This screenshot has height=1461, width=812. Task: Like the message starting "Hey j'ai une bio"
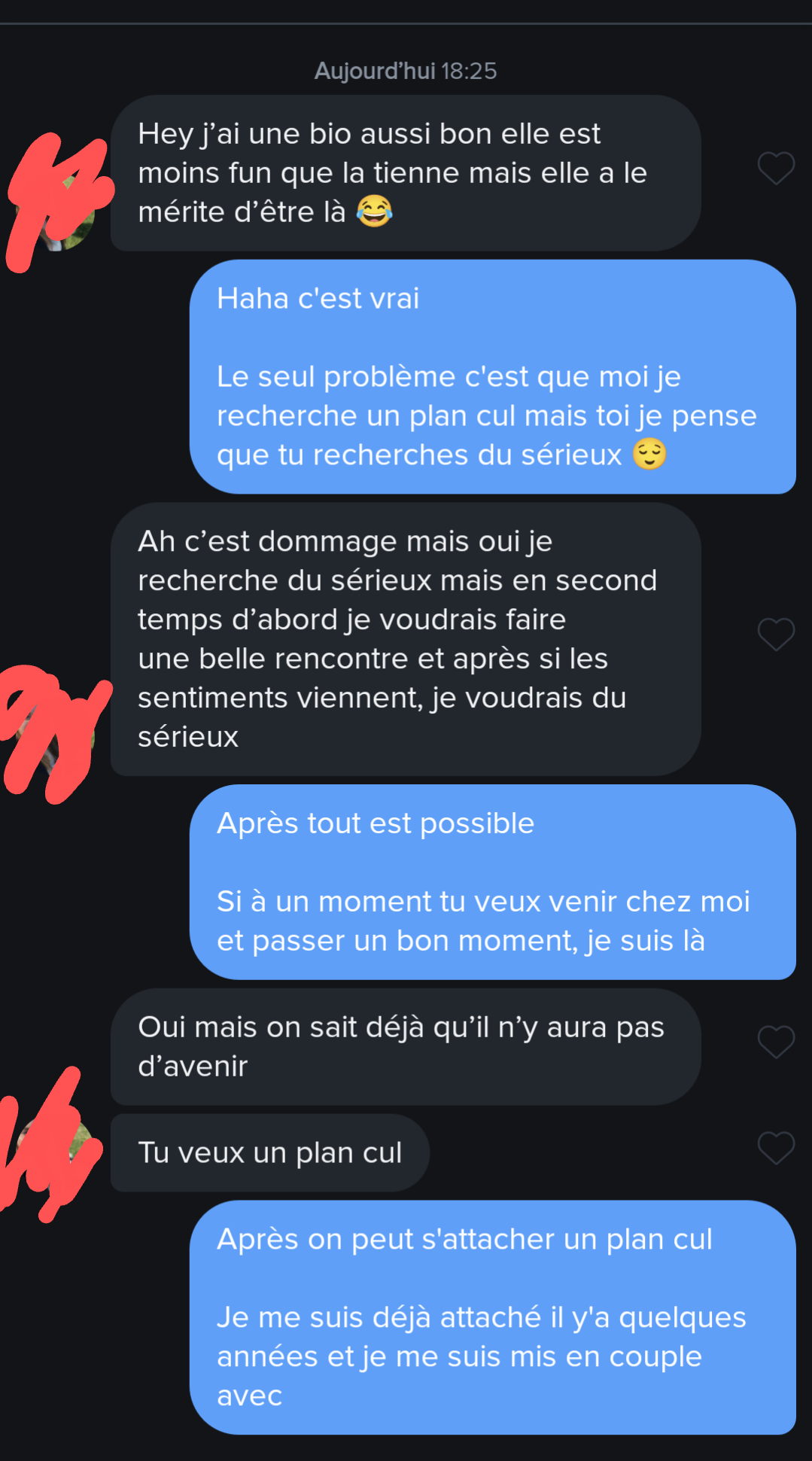point(776,168)
